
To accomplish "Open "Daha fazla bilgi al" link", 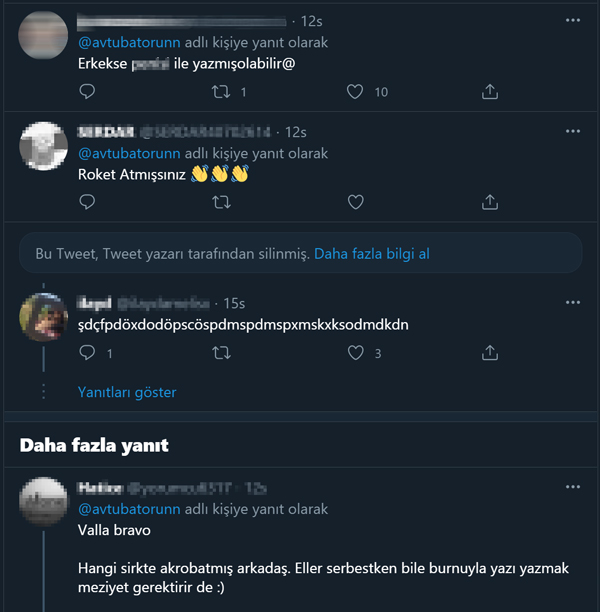I will [x=371, y=254].
